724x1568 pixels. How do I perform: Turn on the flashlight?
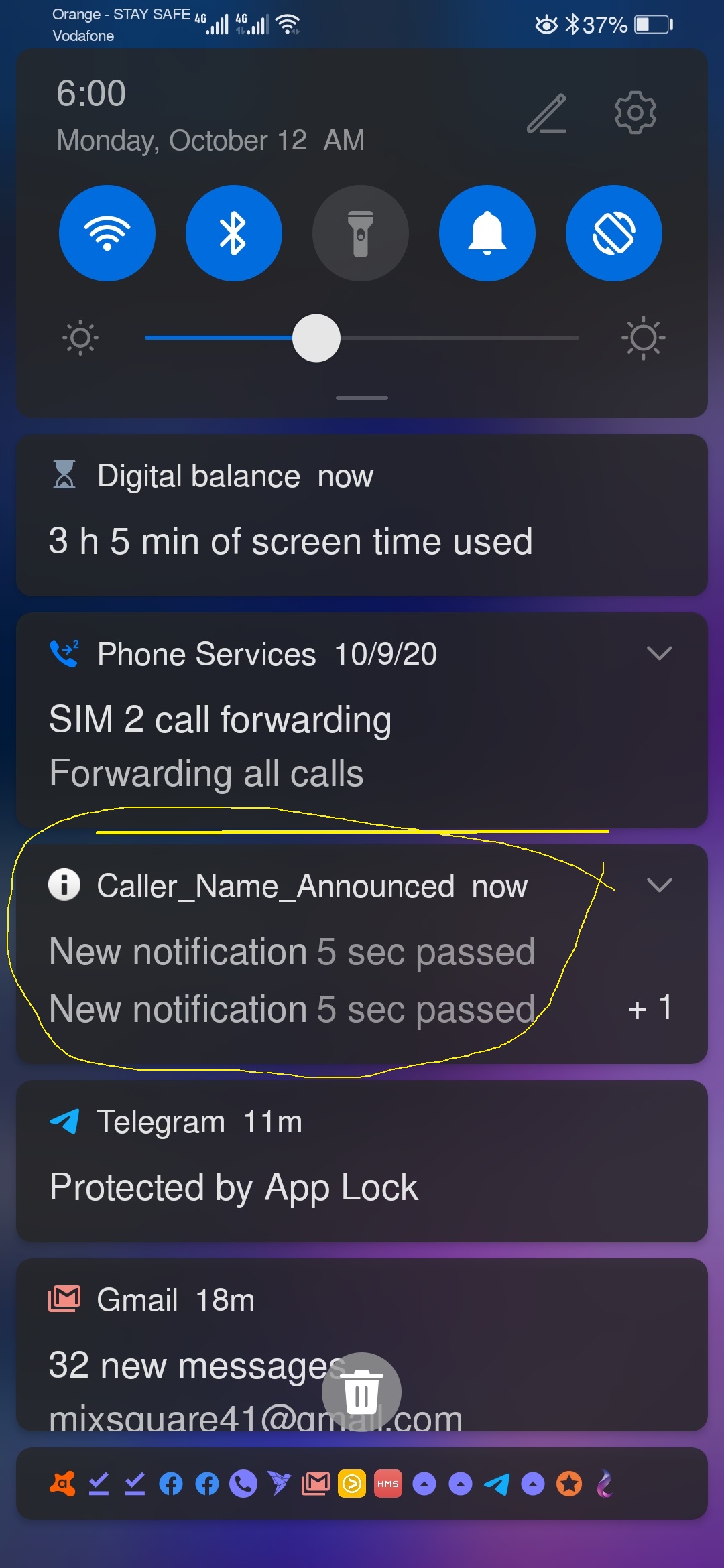pyautogui.click(x=361, y=233)
